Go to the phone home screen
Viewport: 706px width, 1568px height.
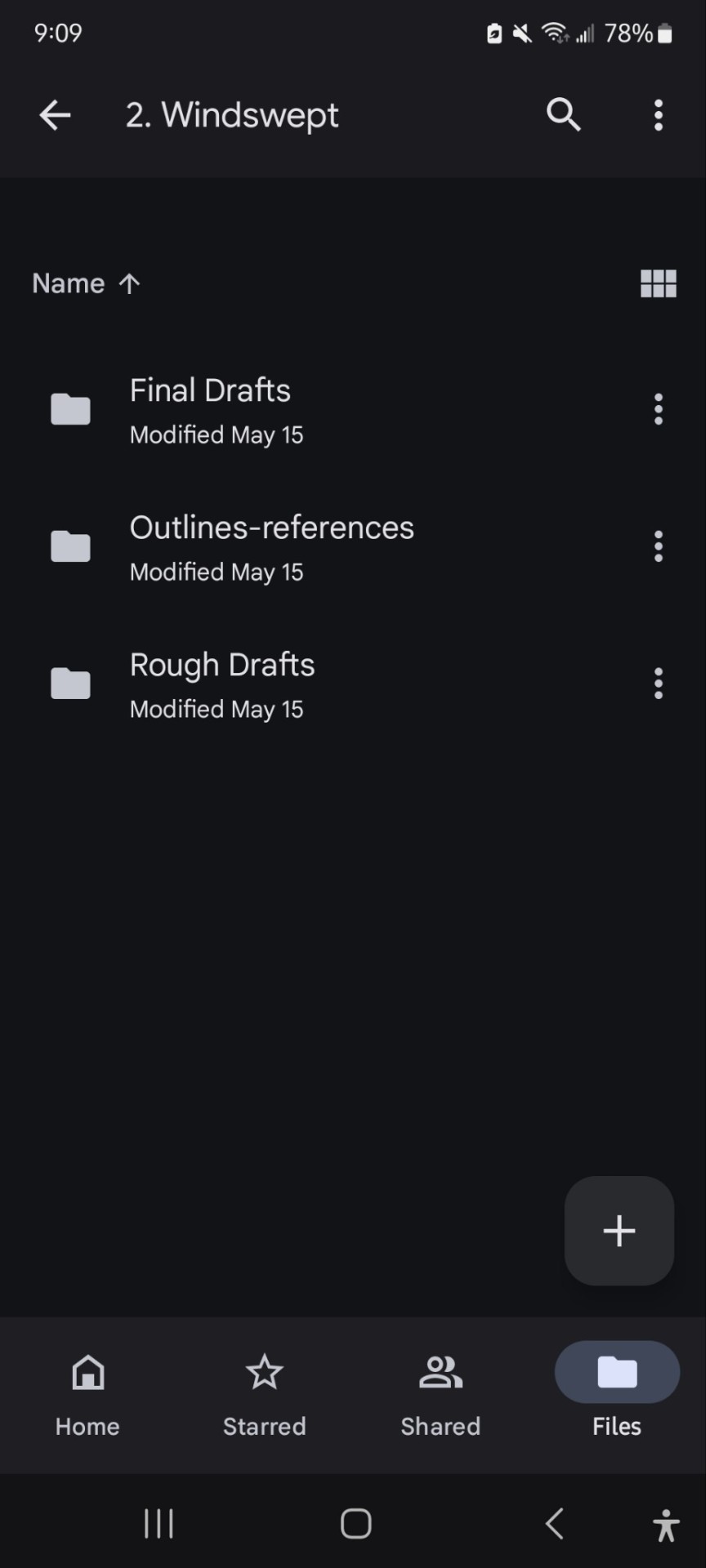[x=355, y=1523]
